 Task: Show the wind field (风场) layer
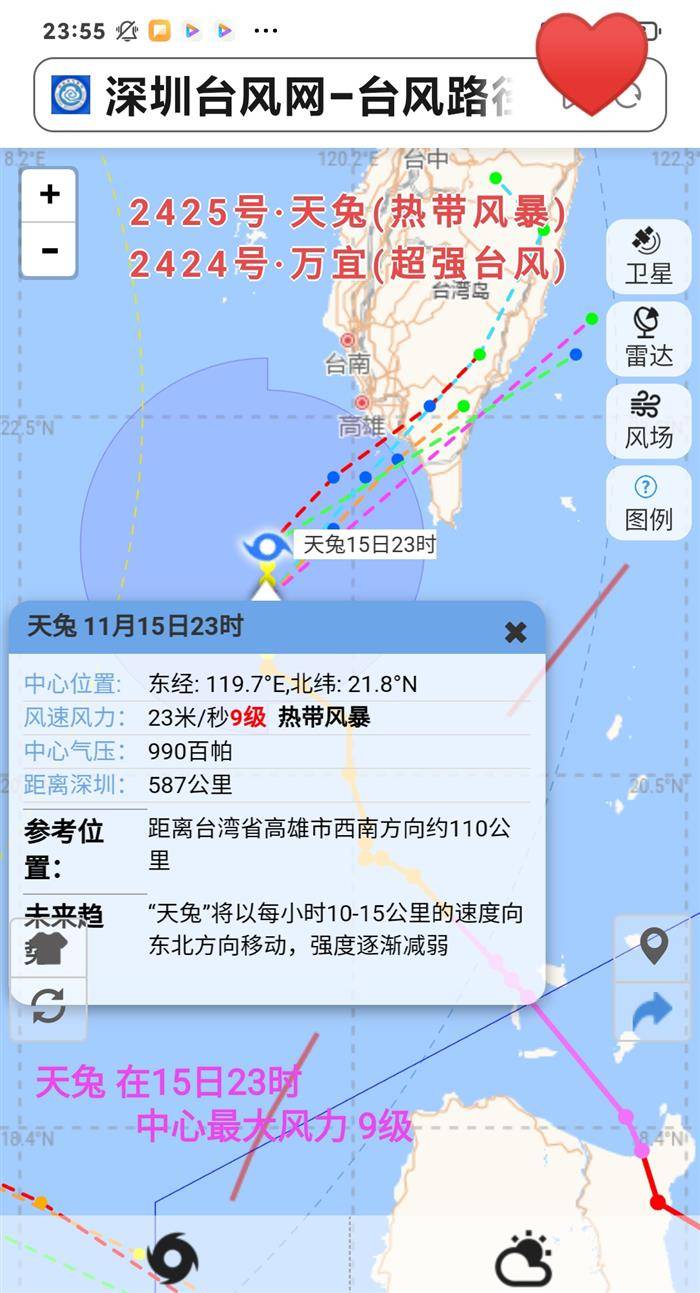[648, 420]
